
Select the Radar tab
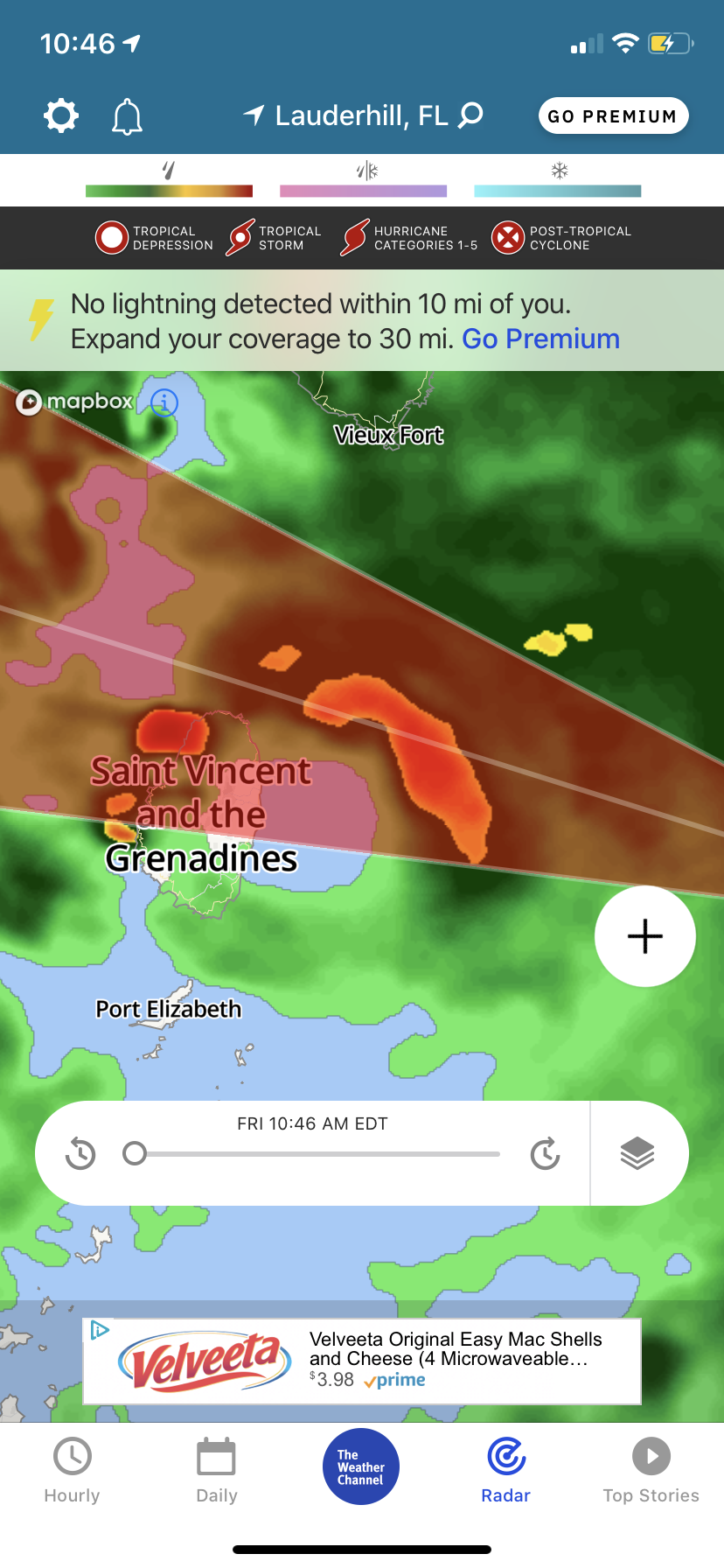[x=506, y=1472]
